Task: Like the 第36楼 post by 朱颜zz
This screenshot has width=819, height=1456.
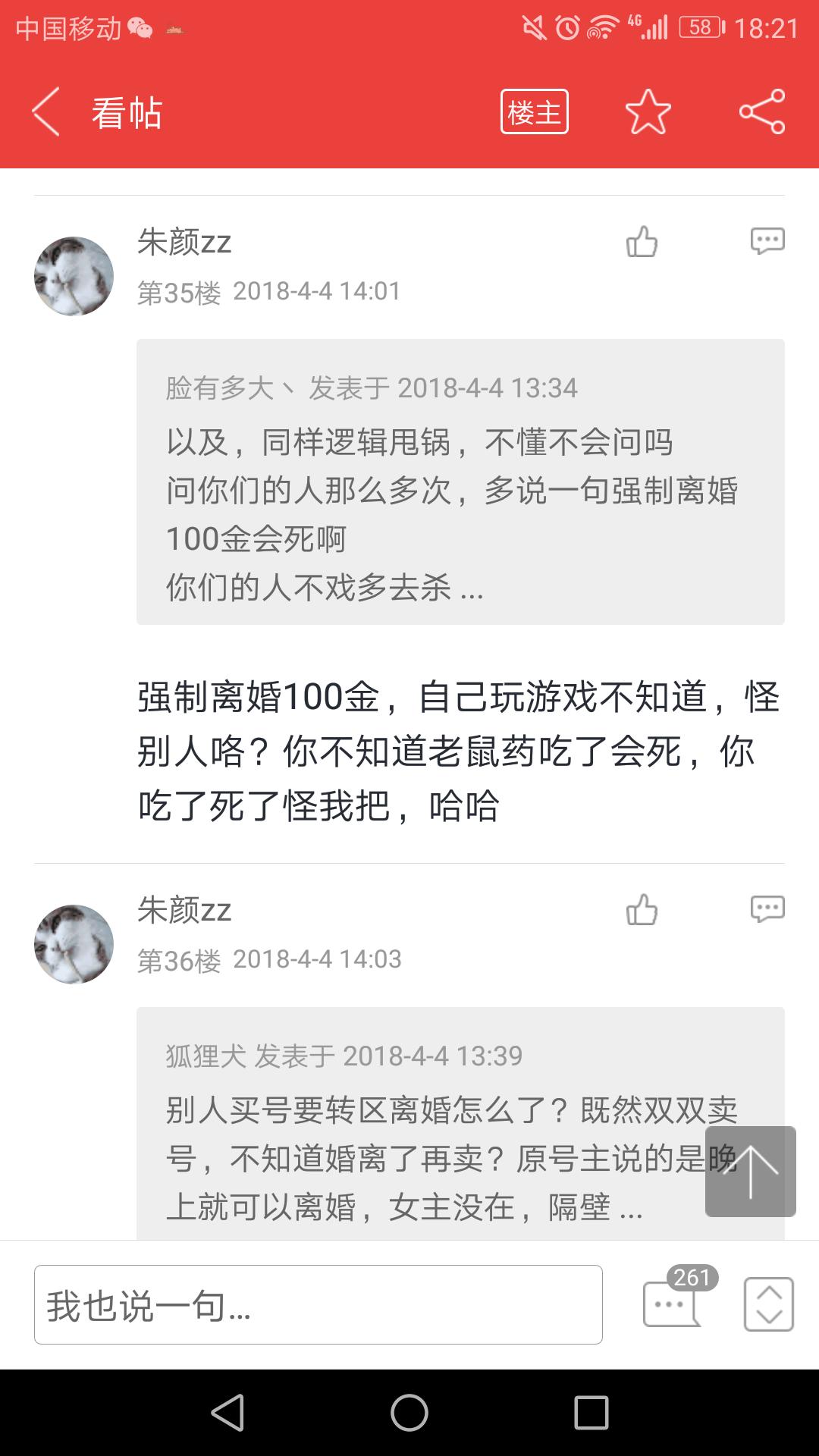Action: click(x=642, y=910)
